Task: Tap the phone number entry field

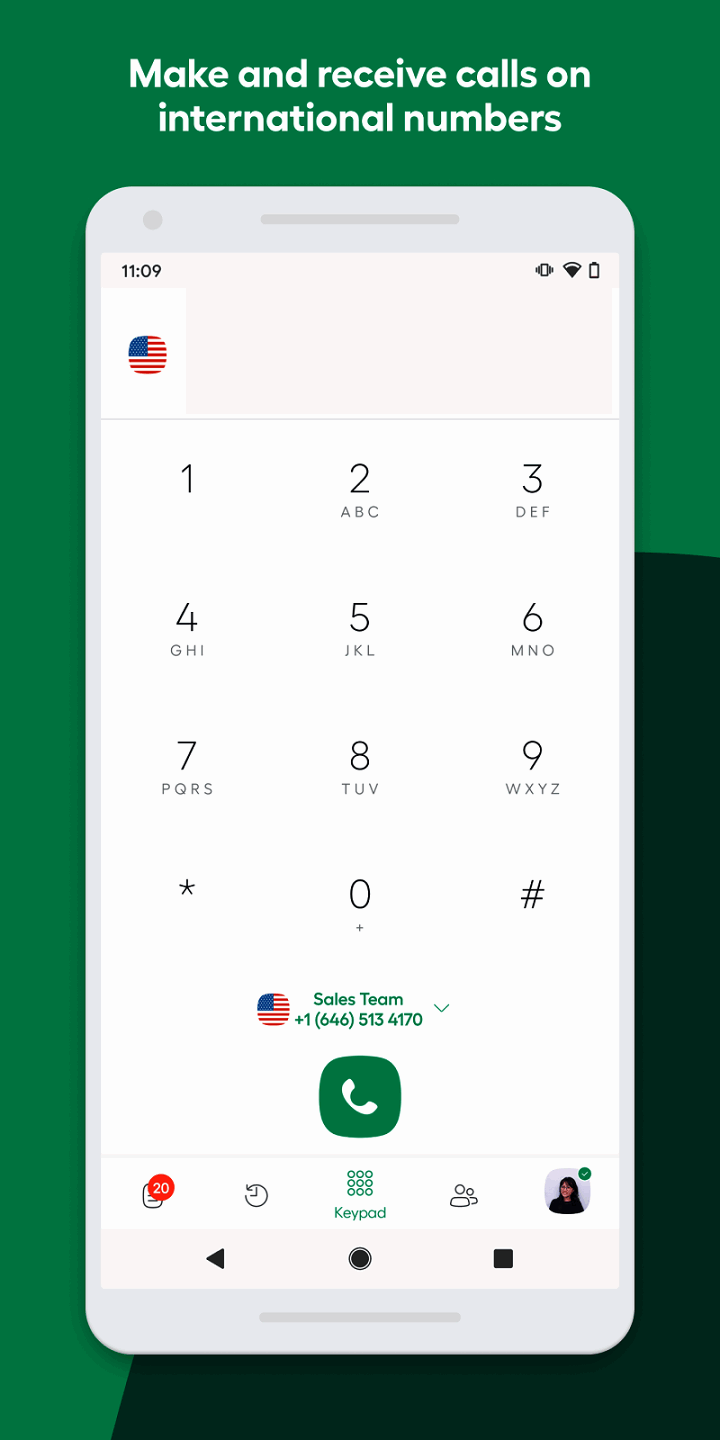Action: [x=400, y=352]
